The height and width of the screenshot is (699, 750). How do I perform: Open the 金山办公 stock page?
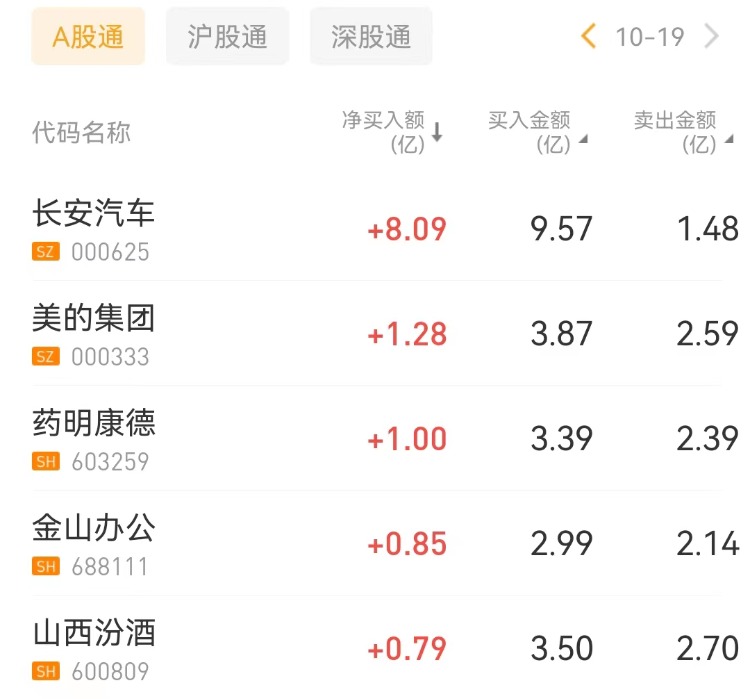click(x=94, y=529)
